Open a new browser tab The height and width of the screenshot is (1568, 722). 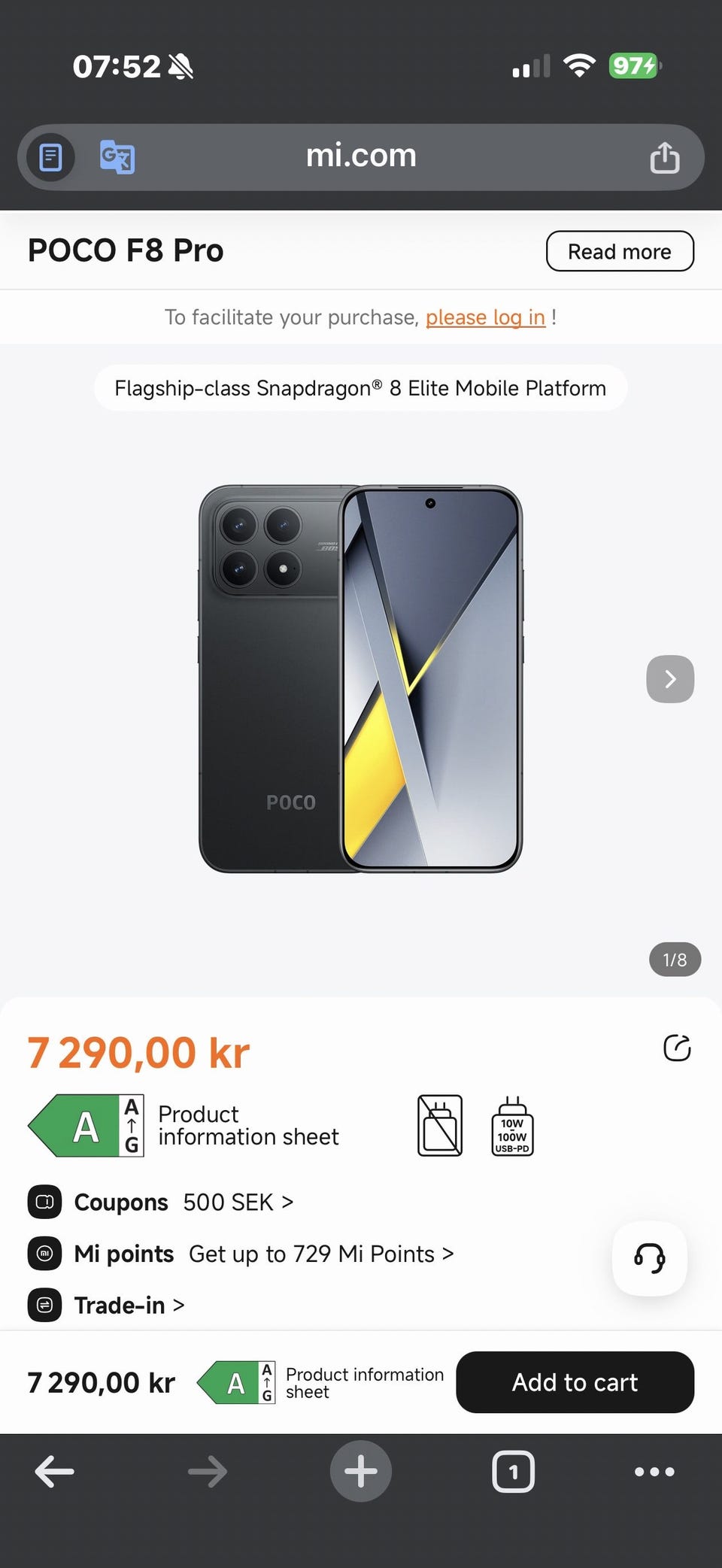(x=360, y=1472)
